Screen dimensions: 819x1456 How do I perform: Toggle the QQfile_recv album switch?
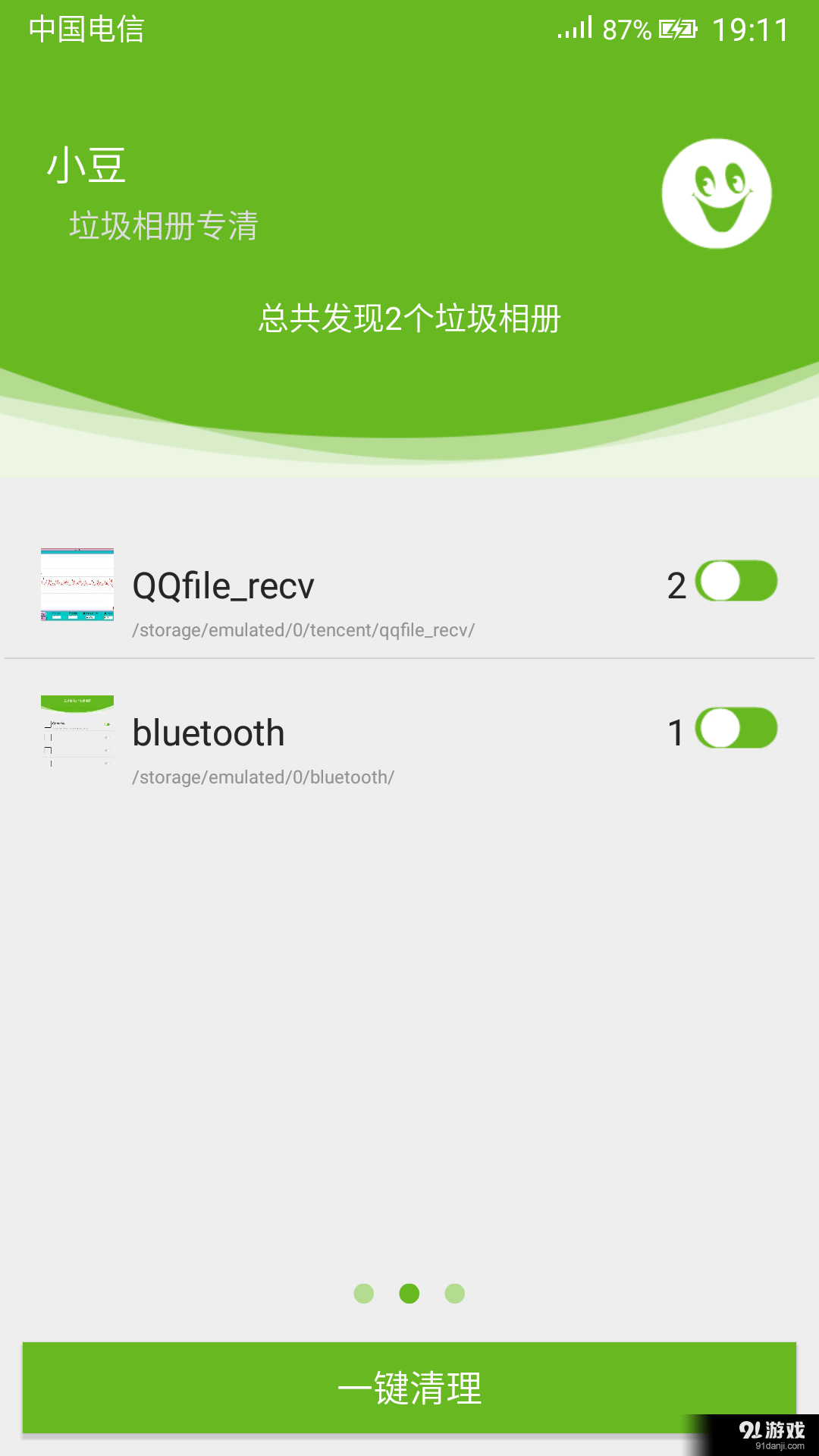coord(736,581)
